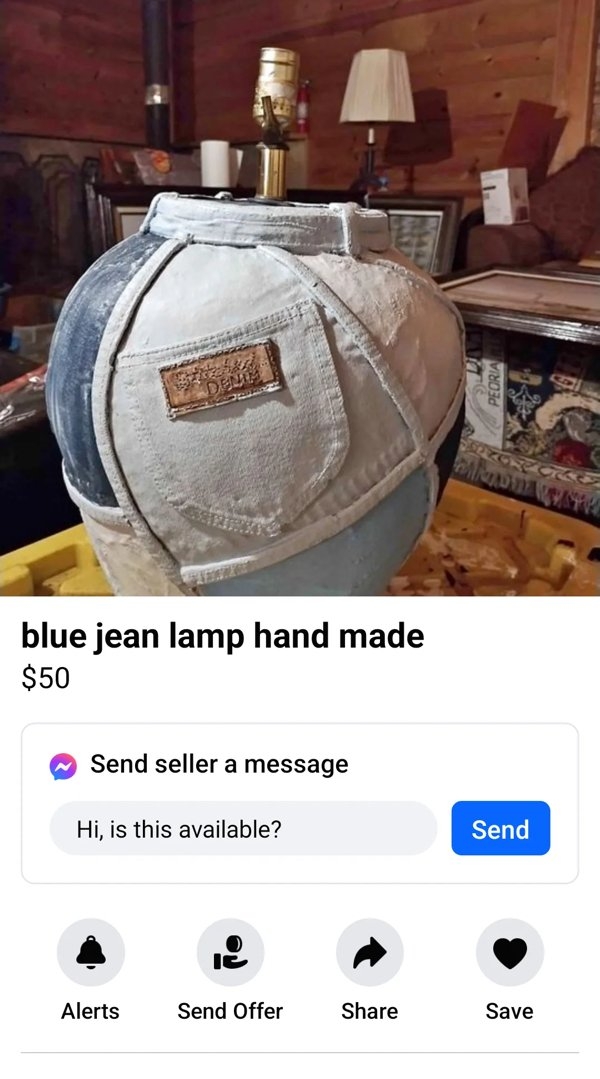The height and width of the screenshot is (1079, 600).
Task: Turn on Alerts for this listing
Action: pos(91,953)
